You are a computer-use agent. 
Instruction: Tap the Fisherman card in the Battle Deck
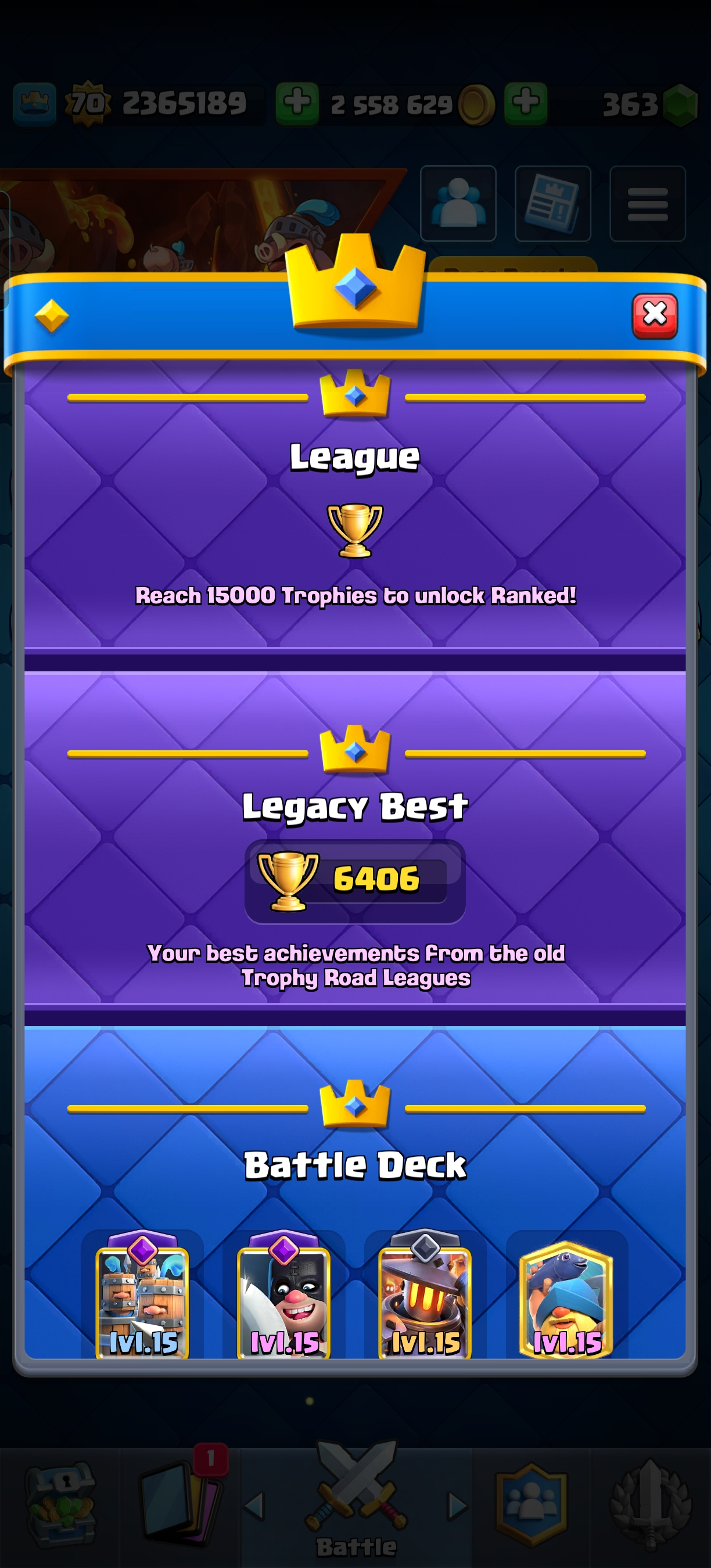tap(566, 1301)
